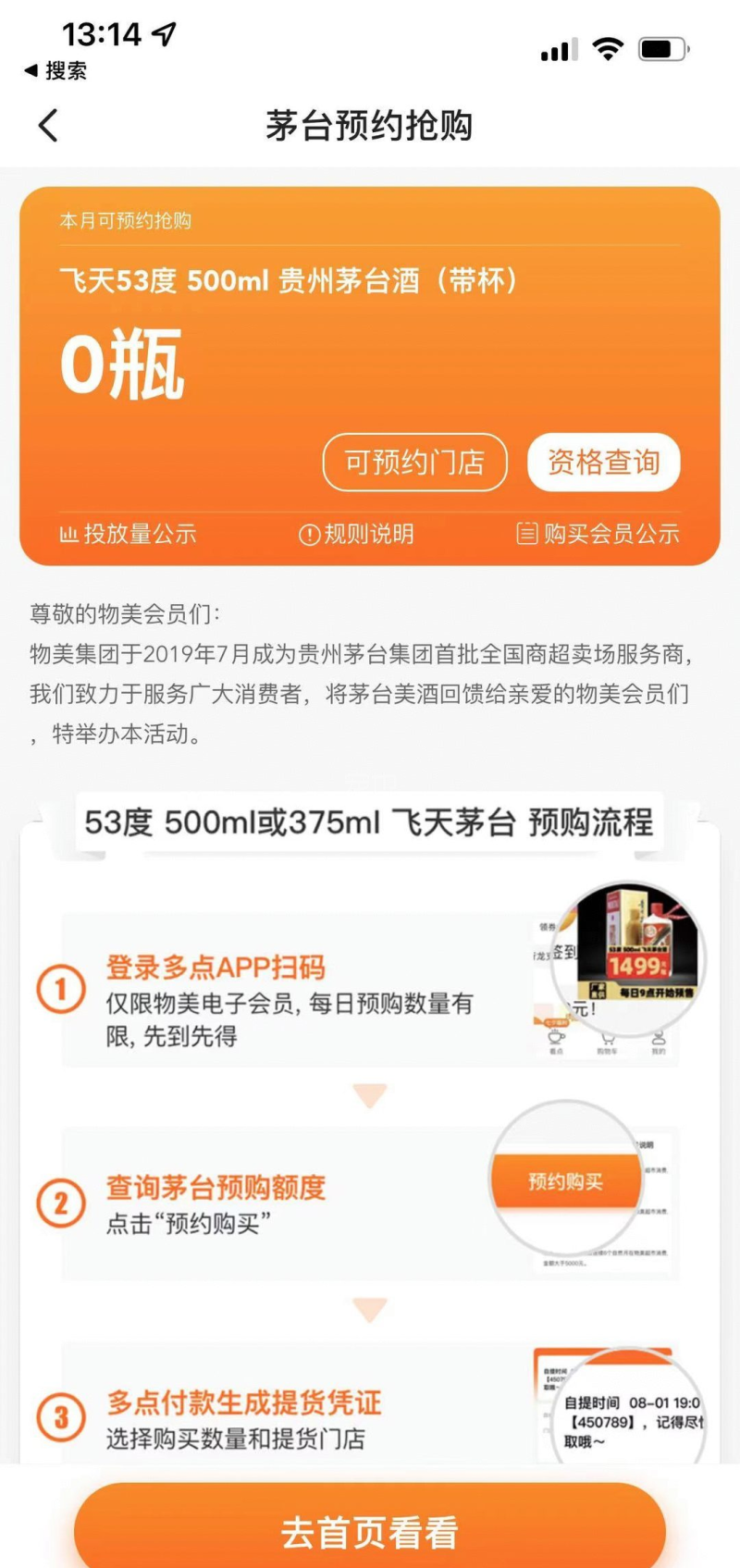Open 可预约门店 store list
This screenshot has height=1568, width=740.
point(414,462)
